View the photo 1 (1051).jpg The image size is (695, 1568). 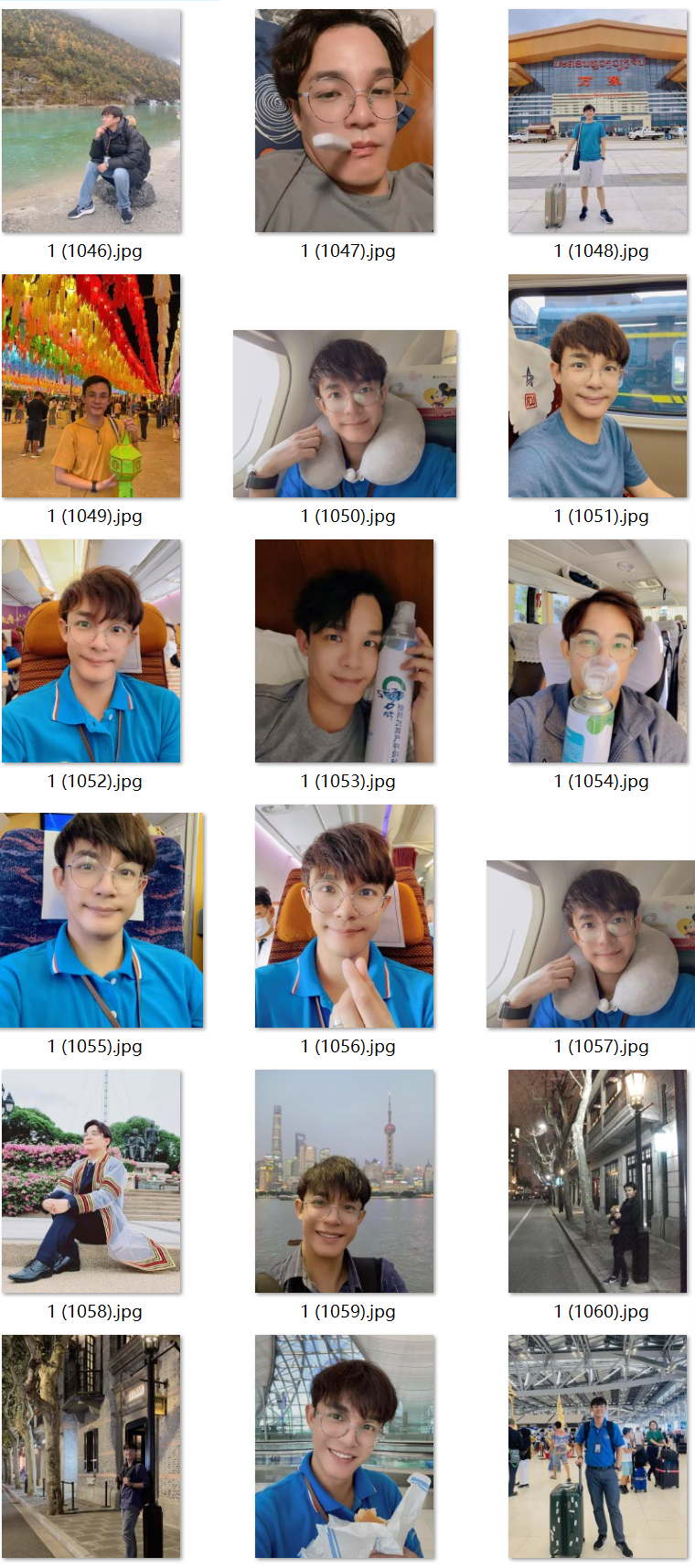(597, 386)
